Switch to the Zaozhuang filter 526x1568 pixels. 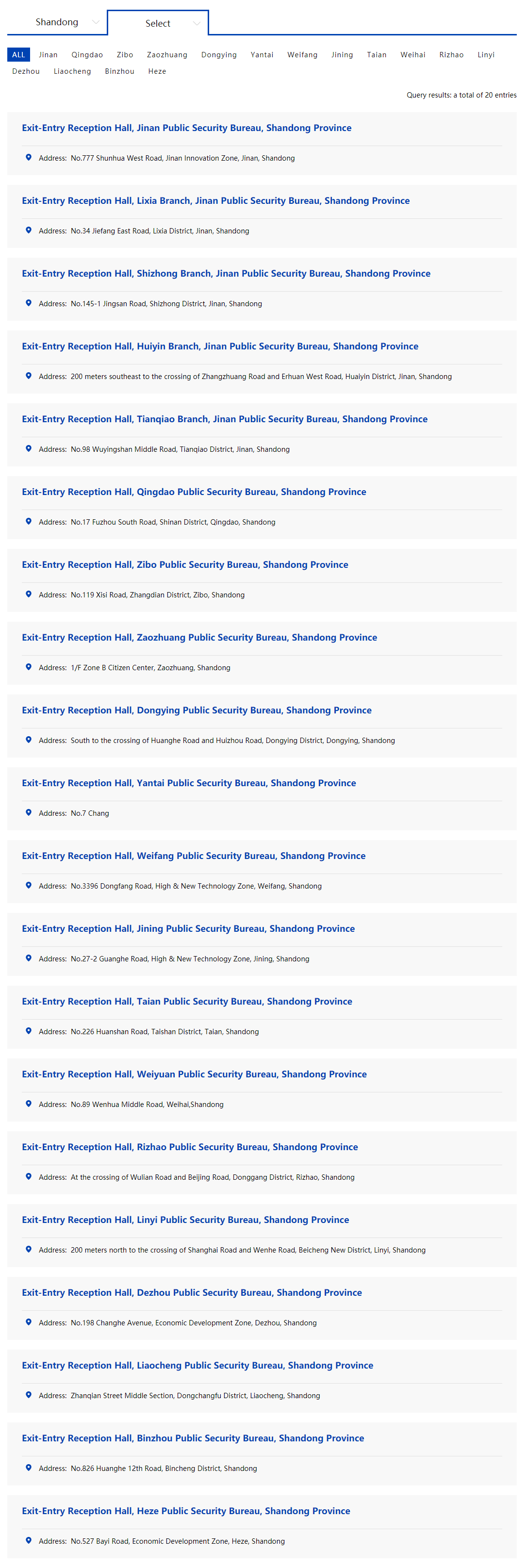point(167,55)
